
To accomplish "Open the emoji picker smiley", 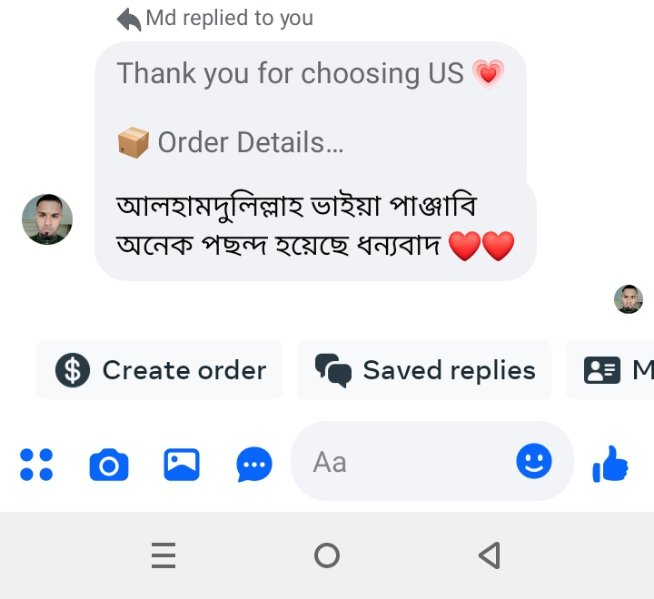I will [534, 461].
